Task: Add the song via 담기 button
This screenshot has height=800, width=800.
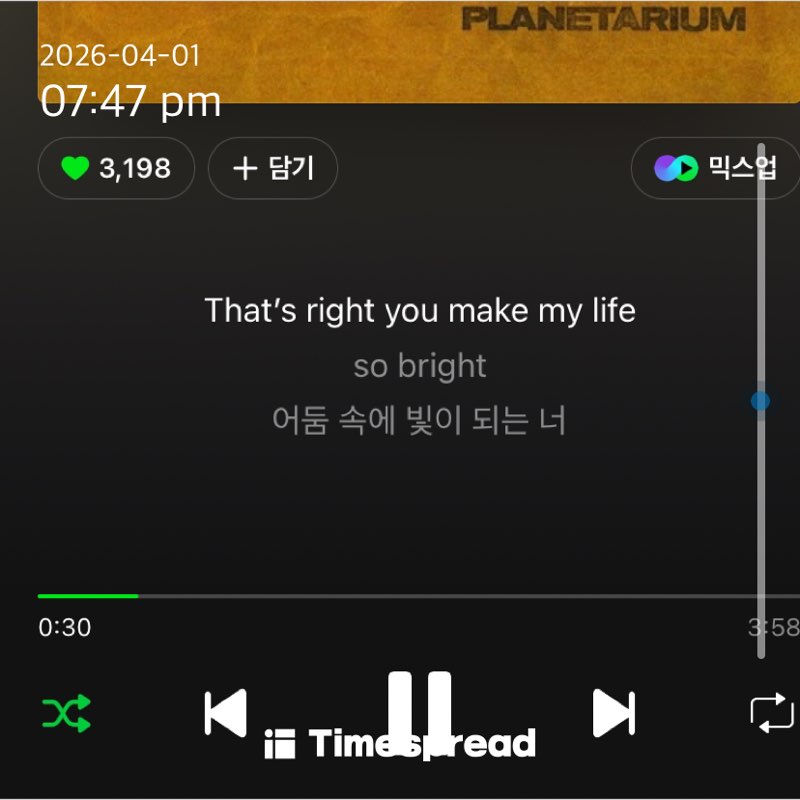Action: click(x=272, y=168)
